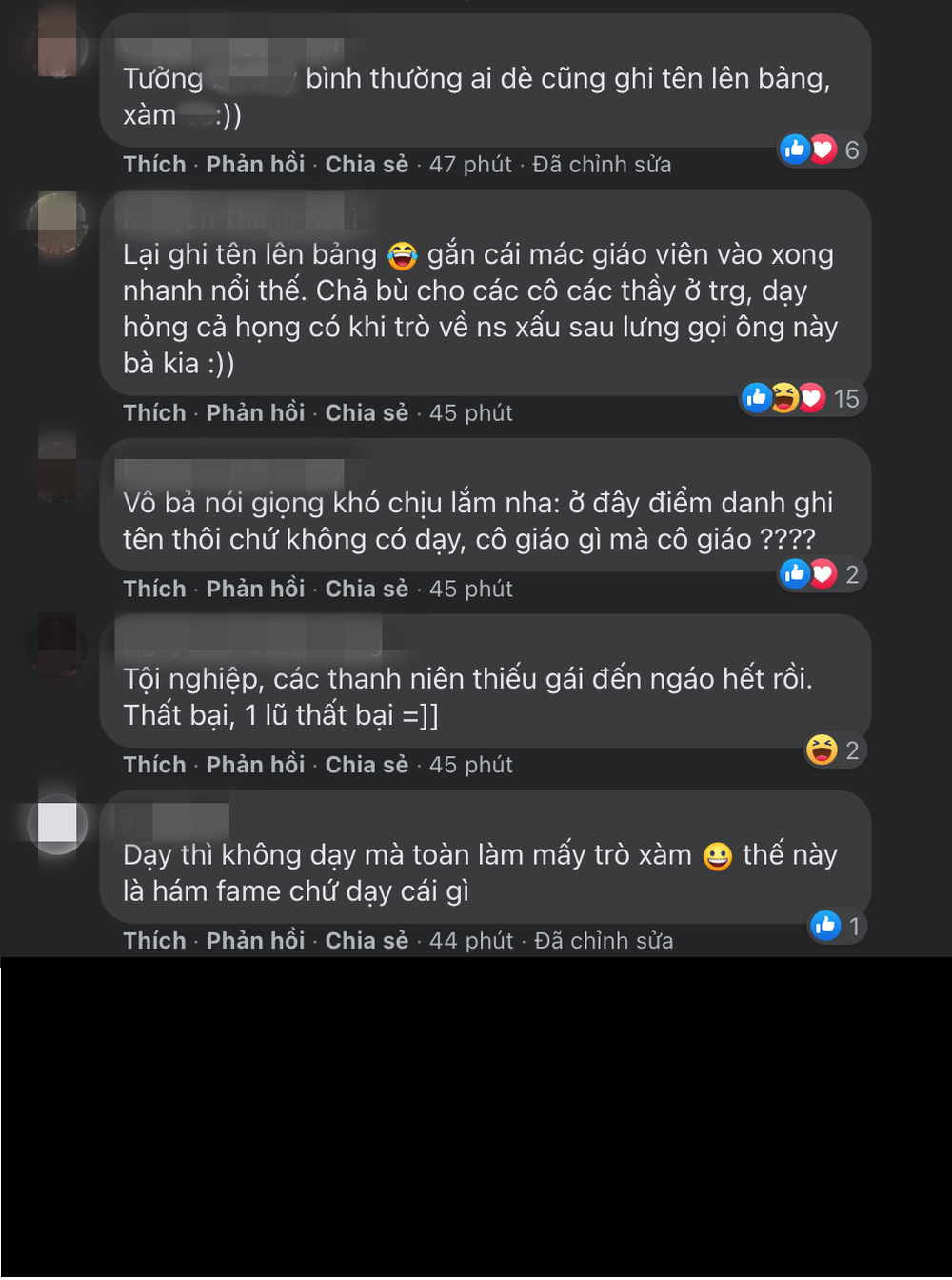Click Thích under the fourth comment

(x=154, y=764)
